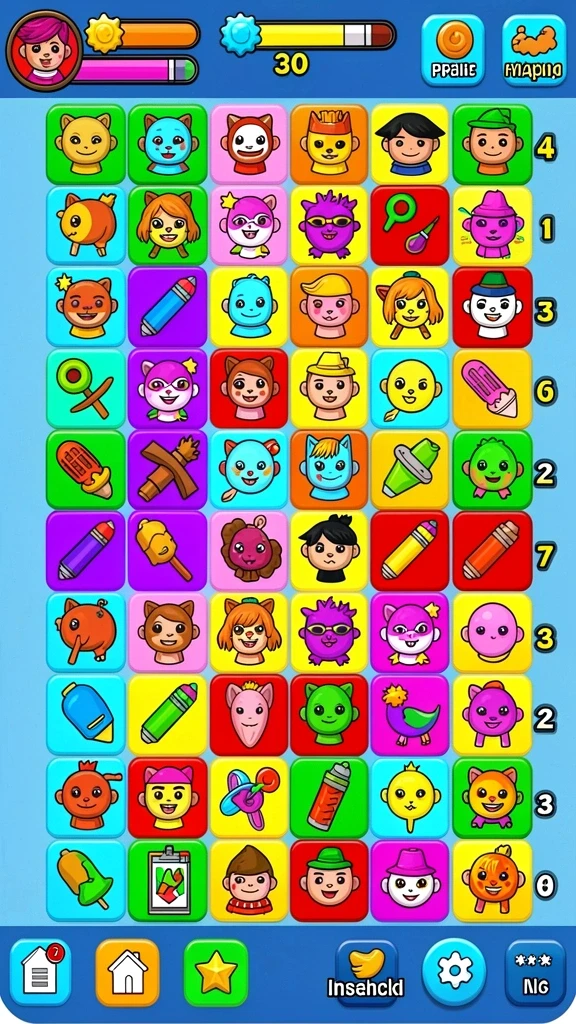Open the three-stars button in the bottom bar
This screenshot has height=1024, width=576.
536,972
